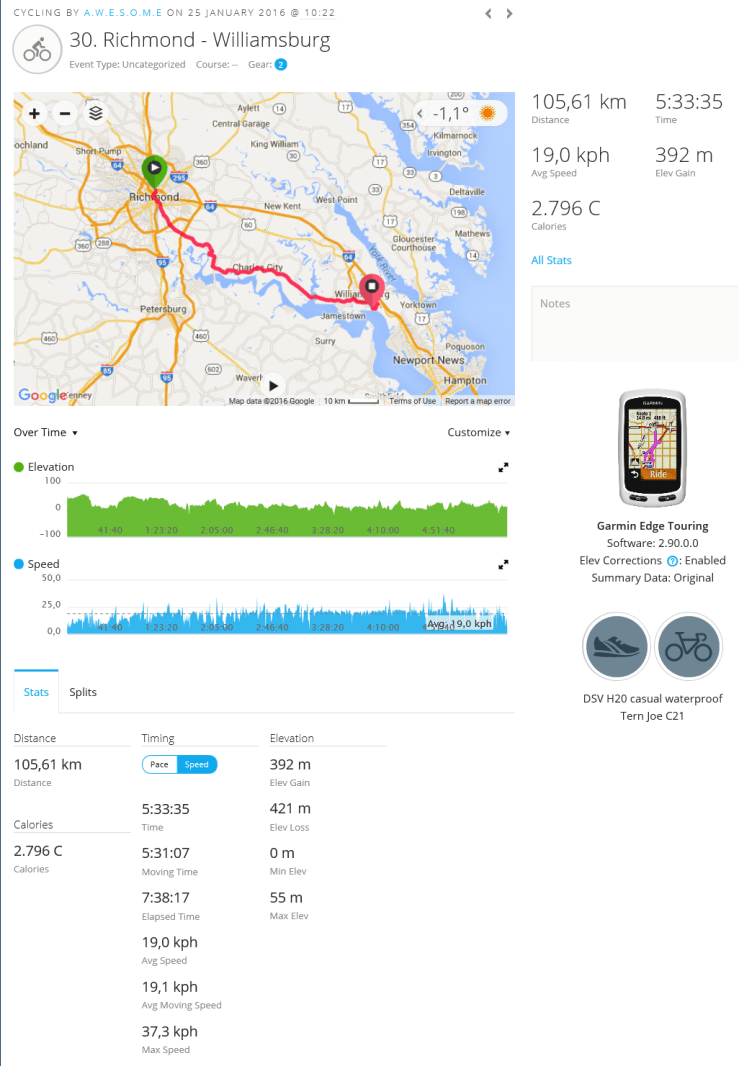Collapse the weather temperature panel arrow
739x1066 pixels.
420,114
